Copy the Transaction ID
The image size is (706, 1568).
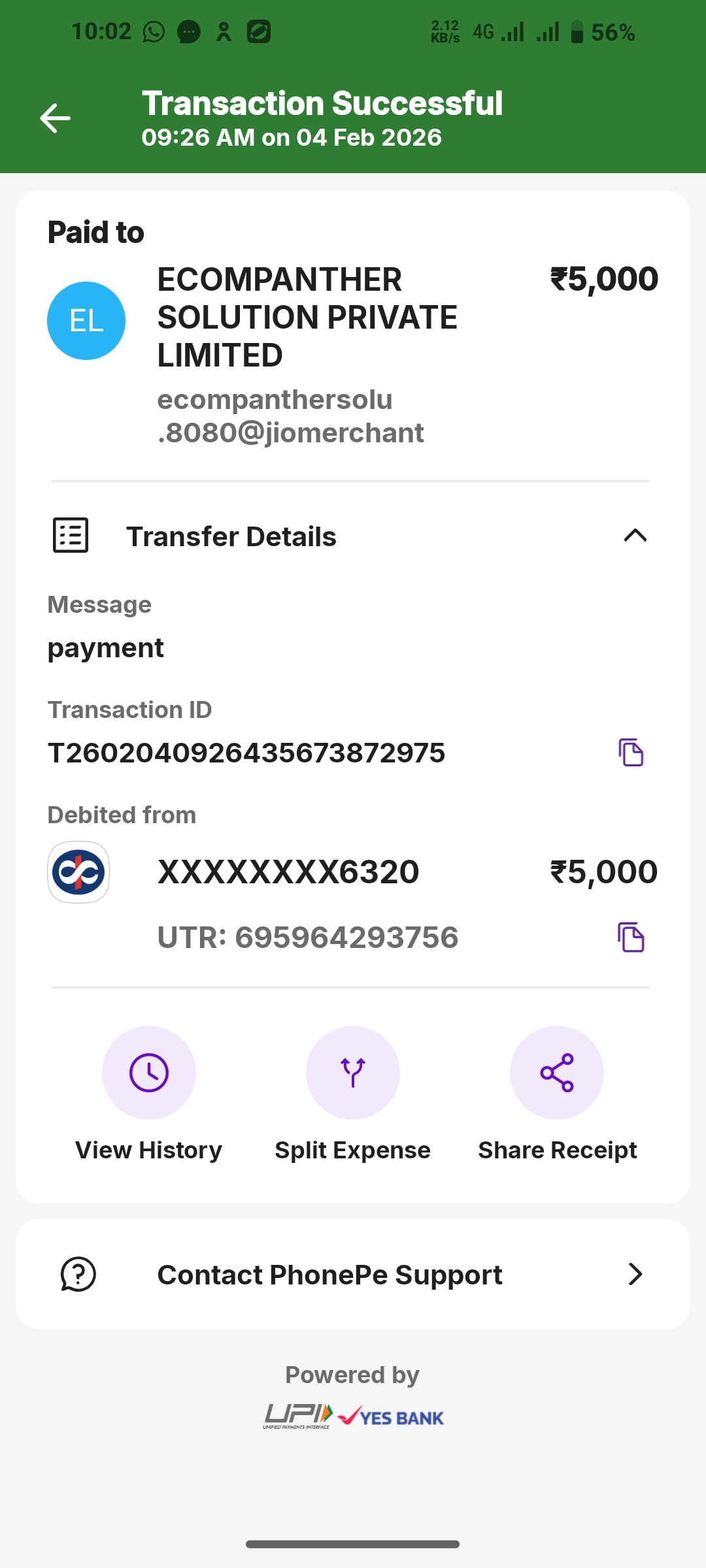631,753
